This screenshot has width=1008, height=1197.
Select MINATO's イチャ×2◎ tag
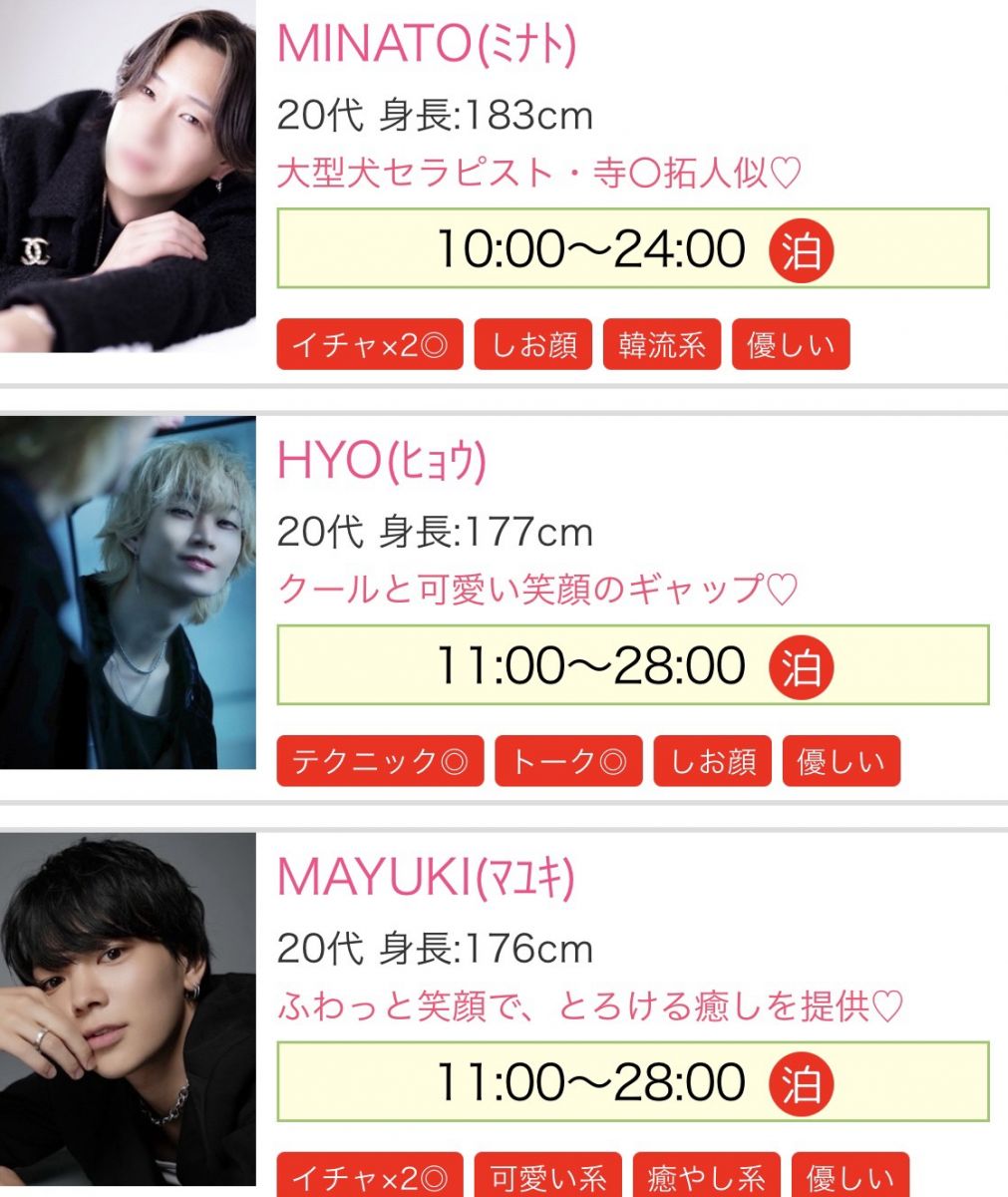click(x=370, y=345)
